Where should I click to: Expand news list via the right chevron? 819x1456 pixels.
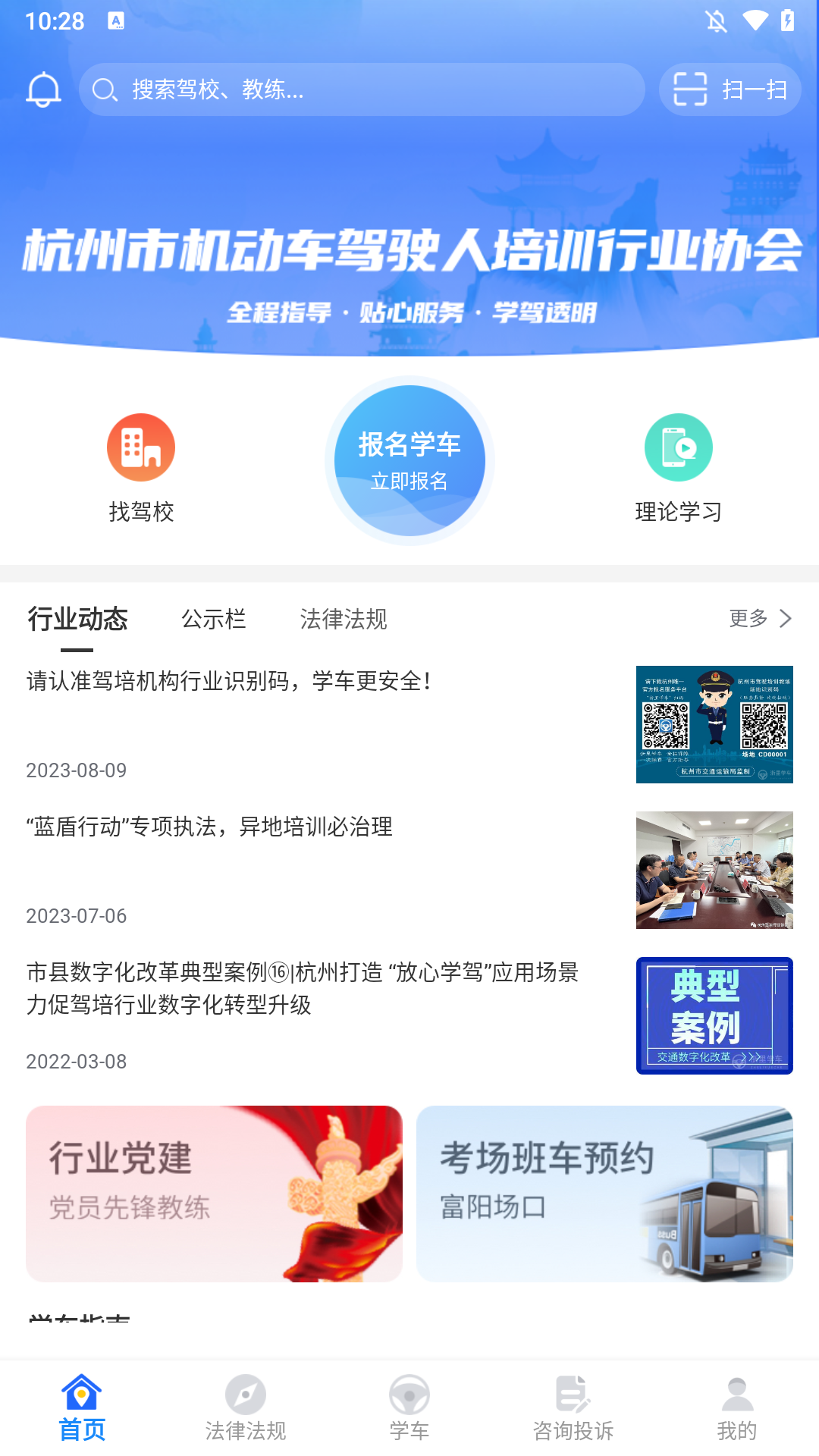(786, 620)
